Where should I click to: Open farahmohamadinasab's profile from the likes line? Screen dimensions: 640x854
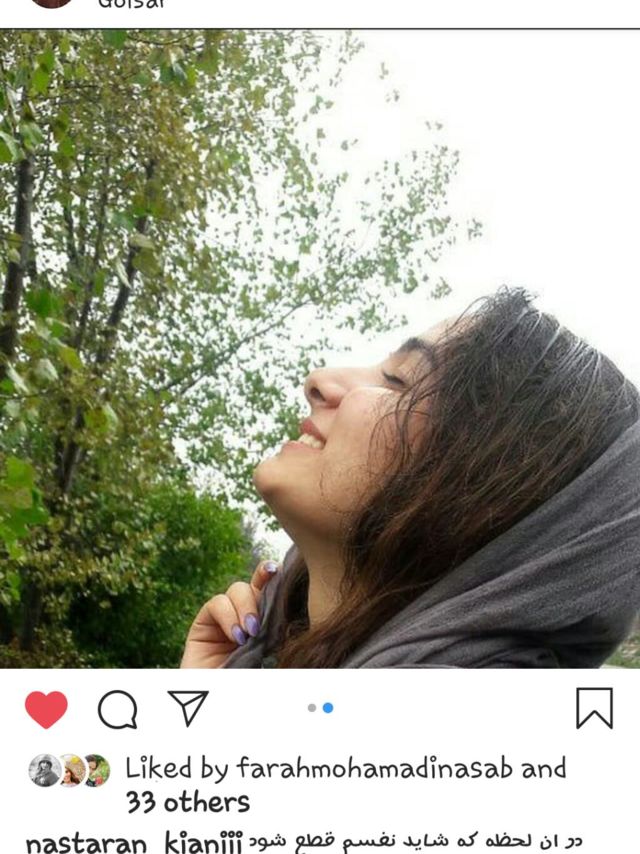click(x=375, y=768)
